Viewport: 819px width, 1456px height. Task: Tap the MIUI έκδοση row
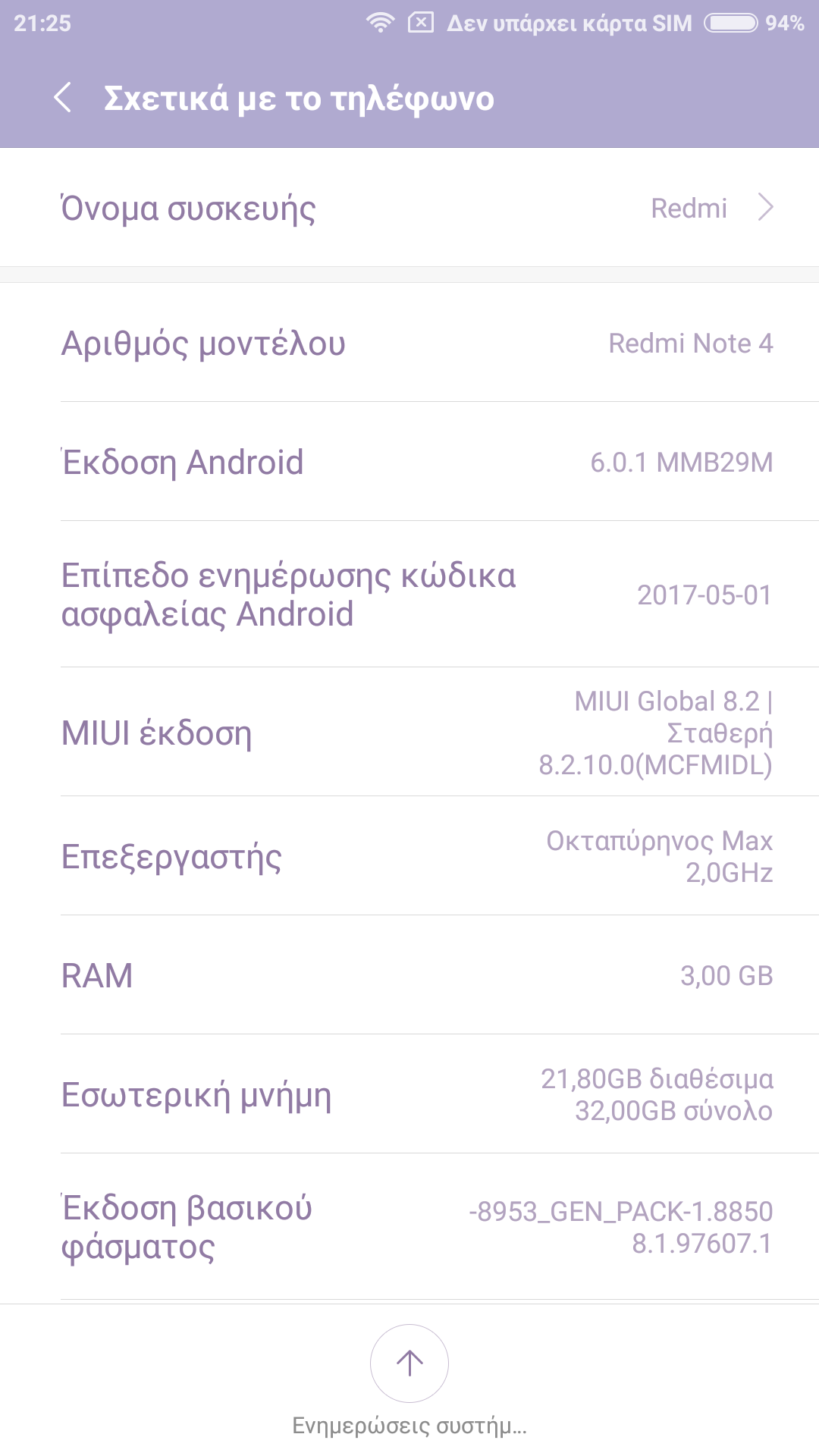coord(409,733)
